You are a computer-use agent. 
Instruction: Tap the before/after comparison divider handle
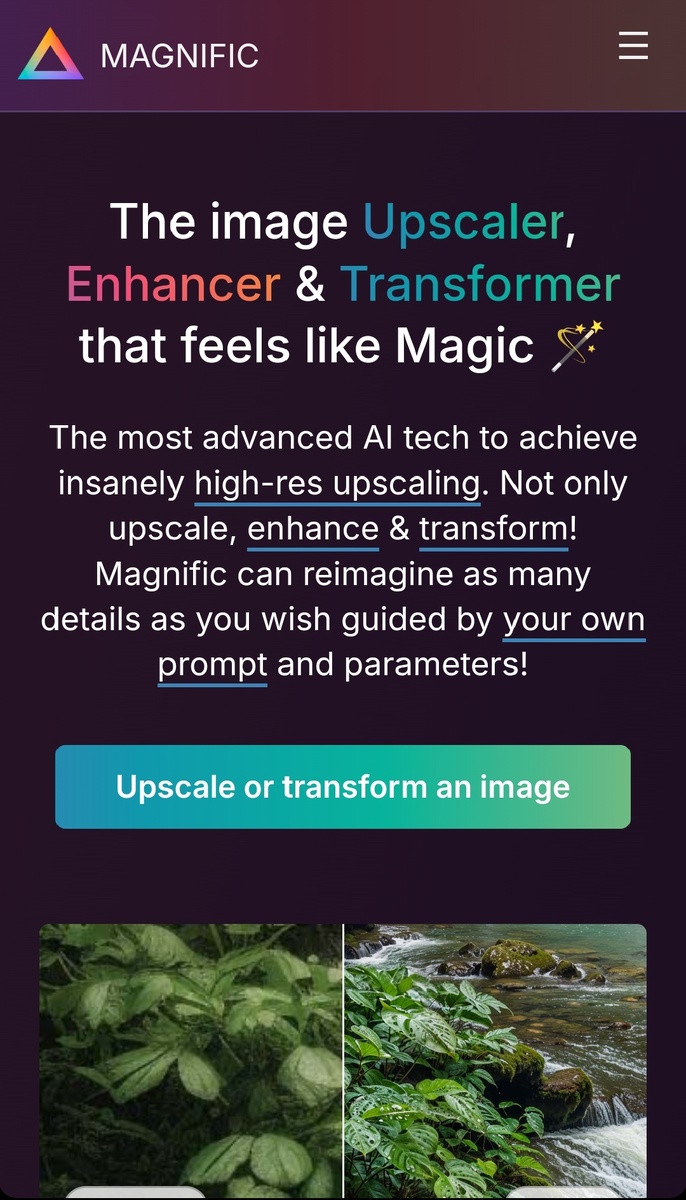[343, 1060]
